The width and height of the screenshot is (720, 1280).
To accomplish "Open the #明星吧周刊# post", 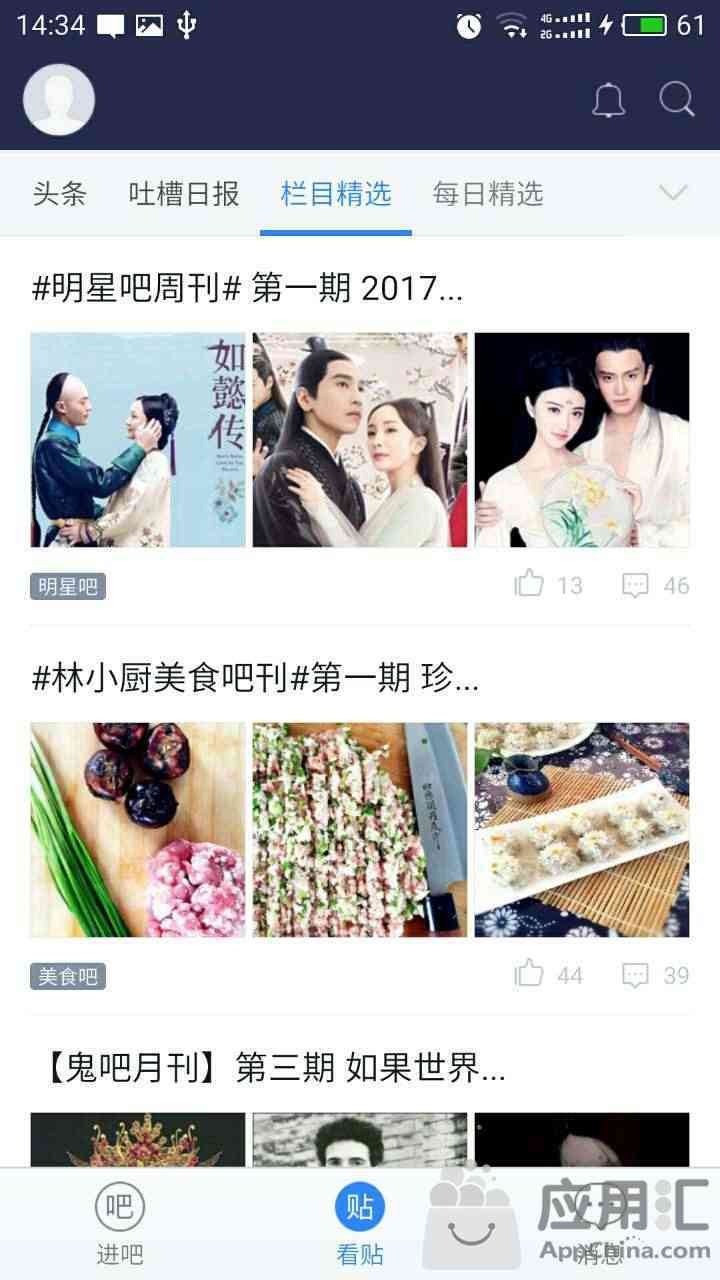I will pyautogui.click(x=248, y=290).
